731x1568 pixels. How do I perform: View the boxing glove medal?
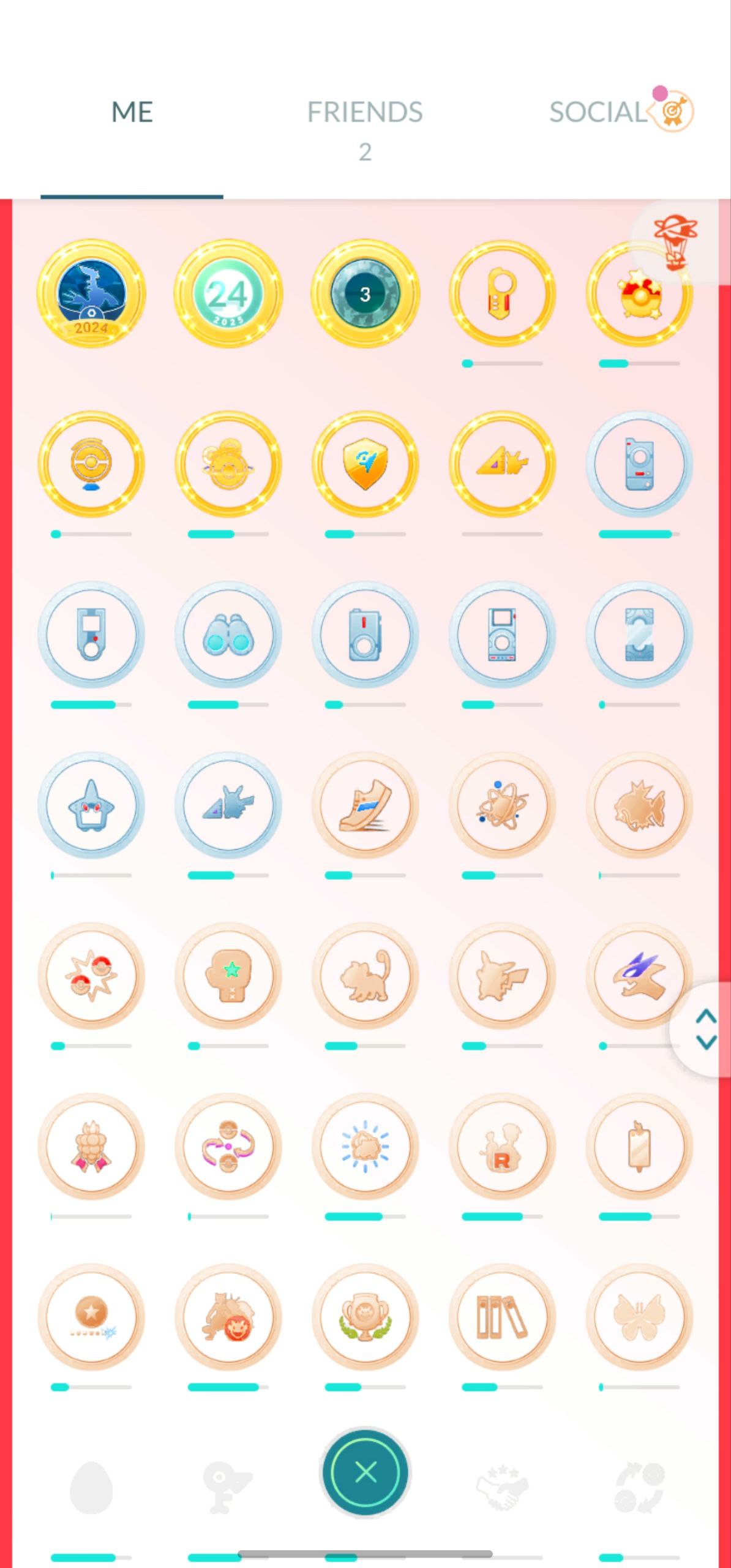click(228, 976)
